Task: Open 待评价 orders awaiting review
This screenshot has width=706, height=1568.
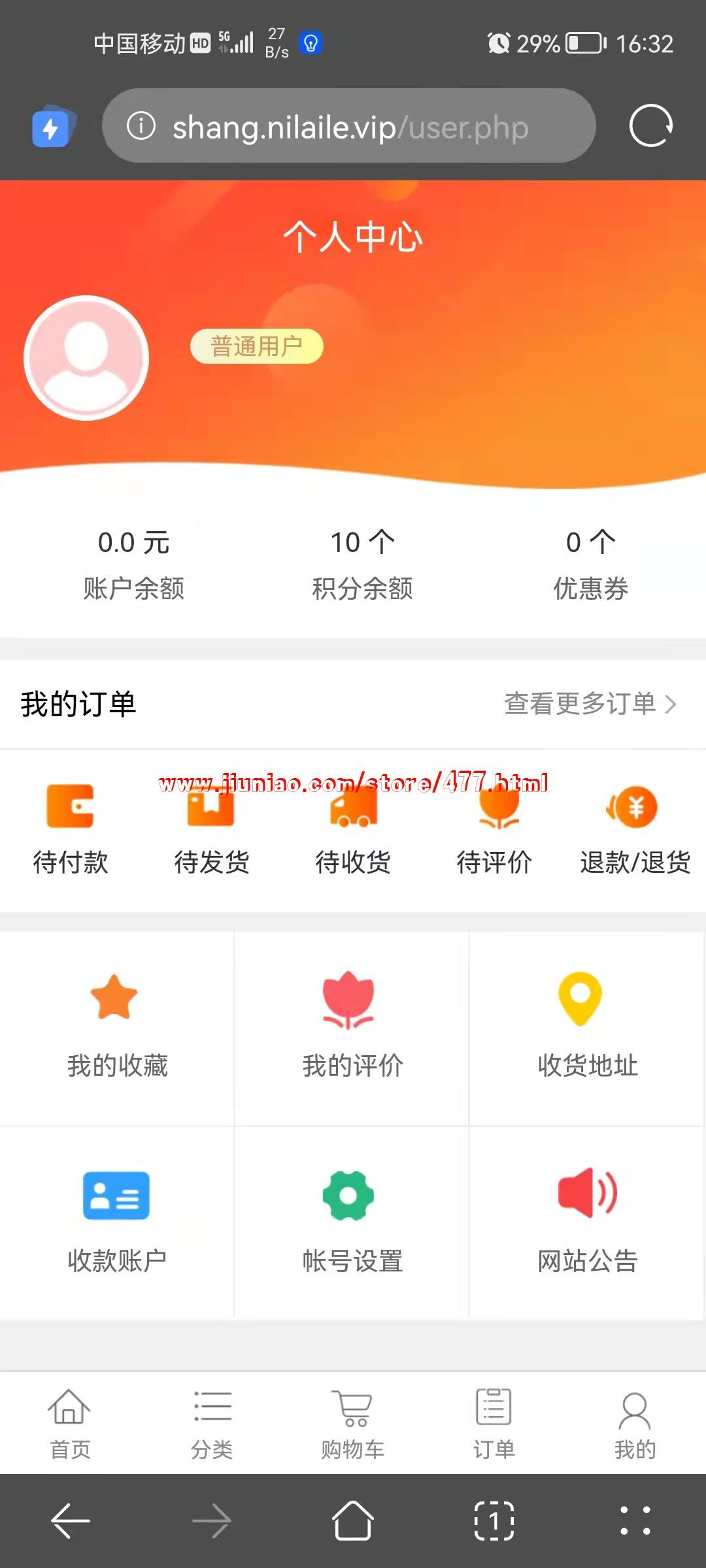Action: (x=494, y=828)
